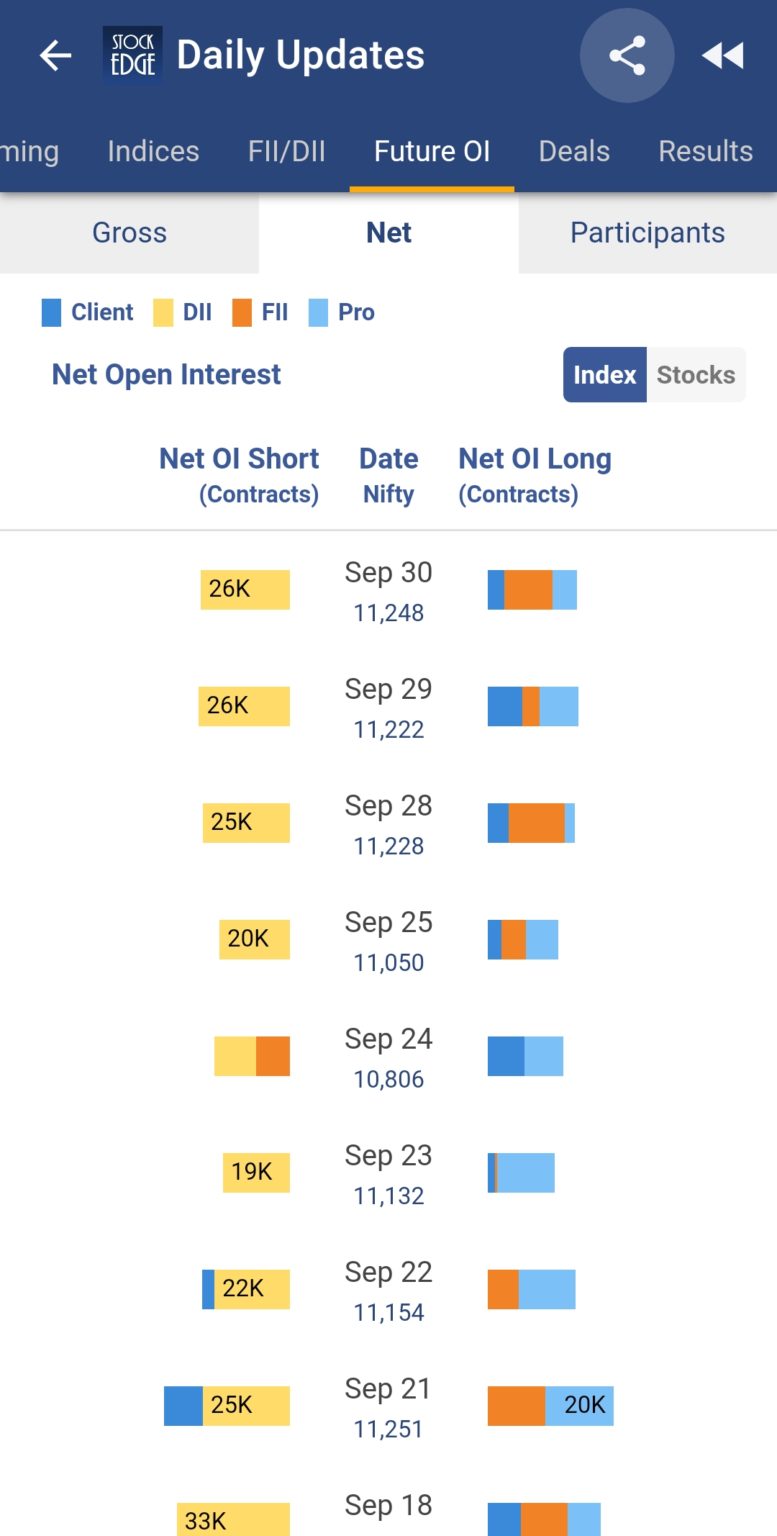The width and height of the screenshot is (777, 1536).
Task: Open the Deals tab
Action: coord(574,151)
